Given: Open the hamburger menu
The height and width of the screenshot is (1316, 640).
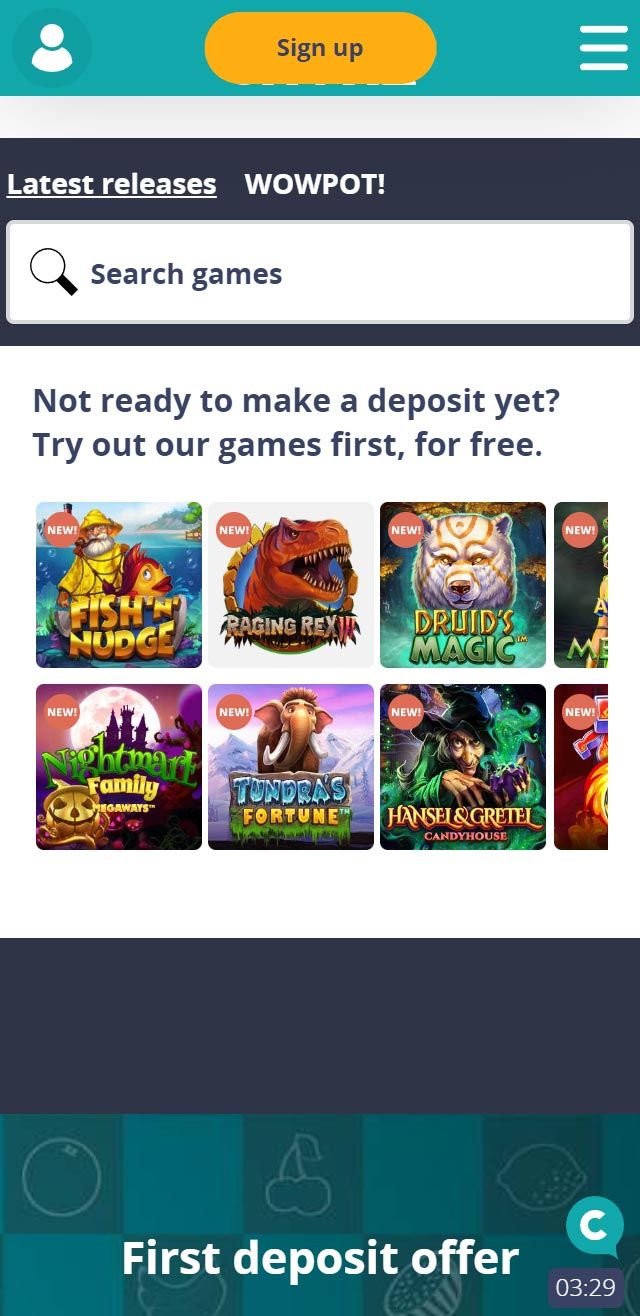Looking at the screenshot, I should [604, 48].
